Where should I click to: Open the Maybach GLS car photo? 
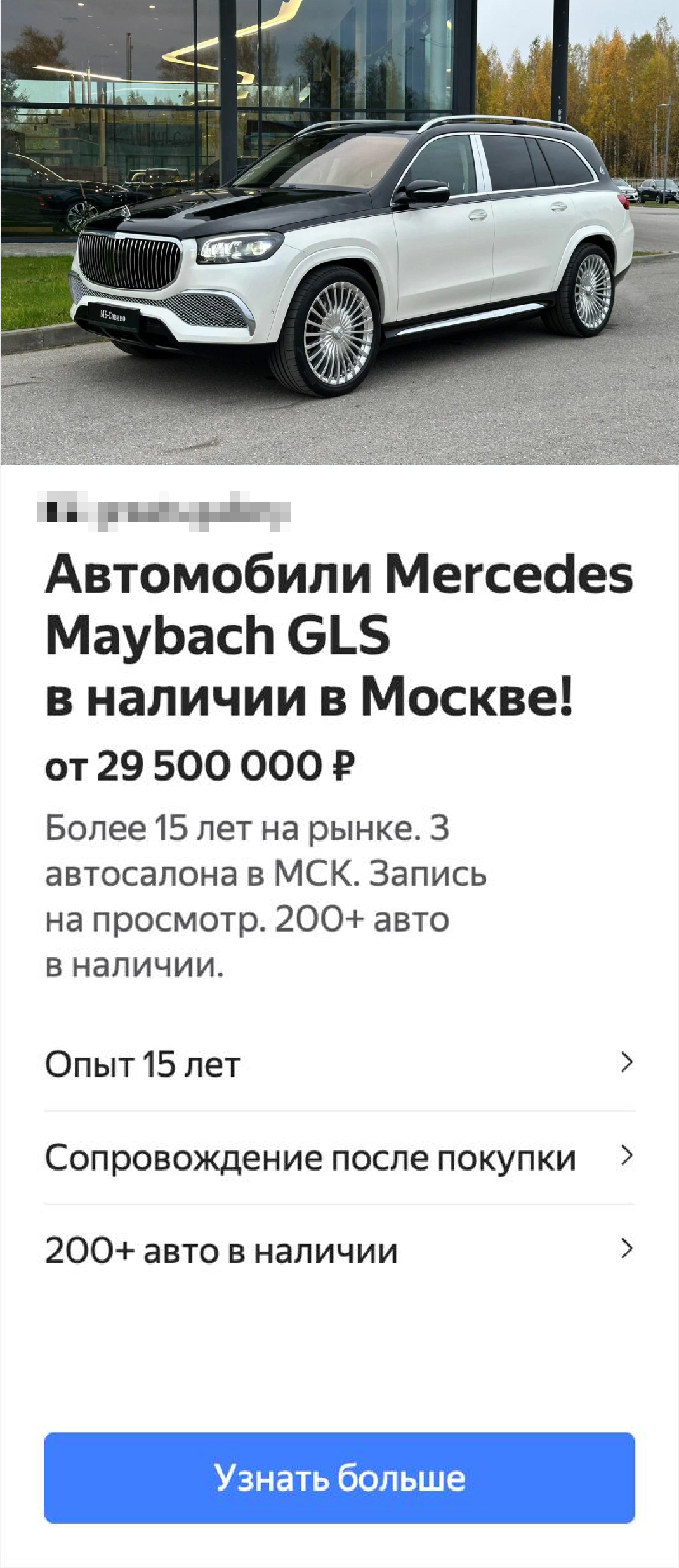[339, 232]
